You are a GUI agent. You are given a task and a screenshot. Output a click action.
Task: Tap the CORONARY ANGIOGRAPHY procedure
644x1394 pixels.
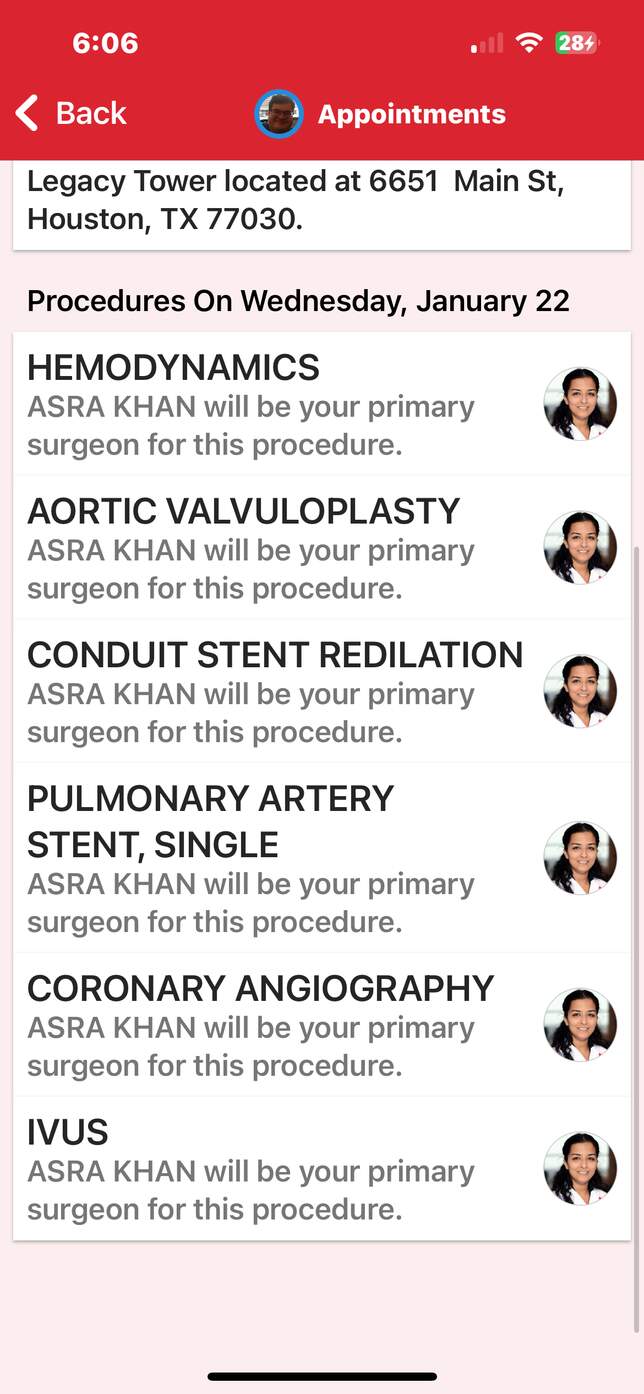click(x=322, y=1025)
